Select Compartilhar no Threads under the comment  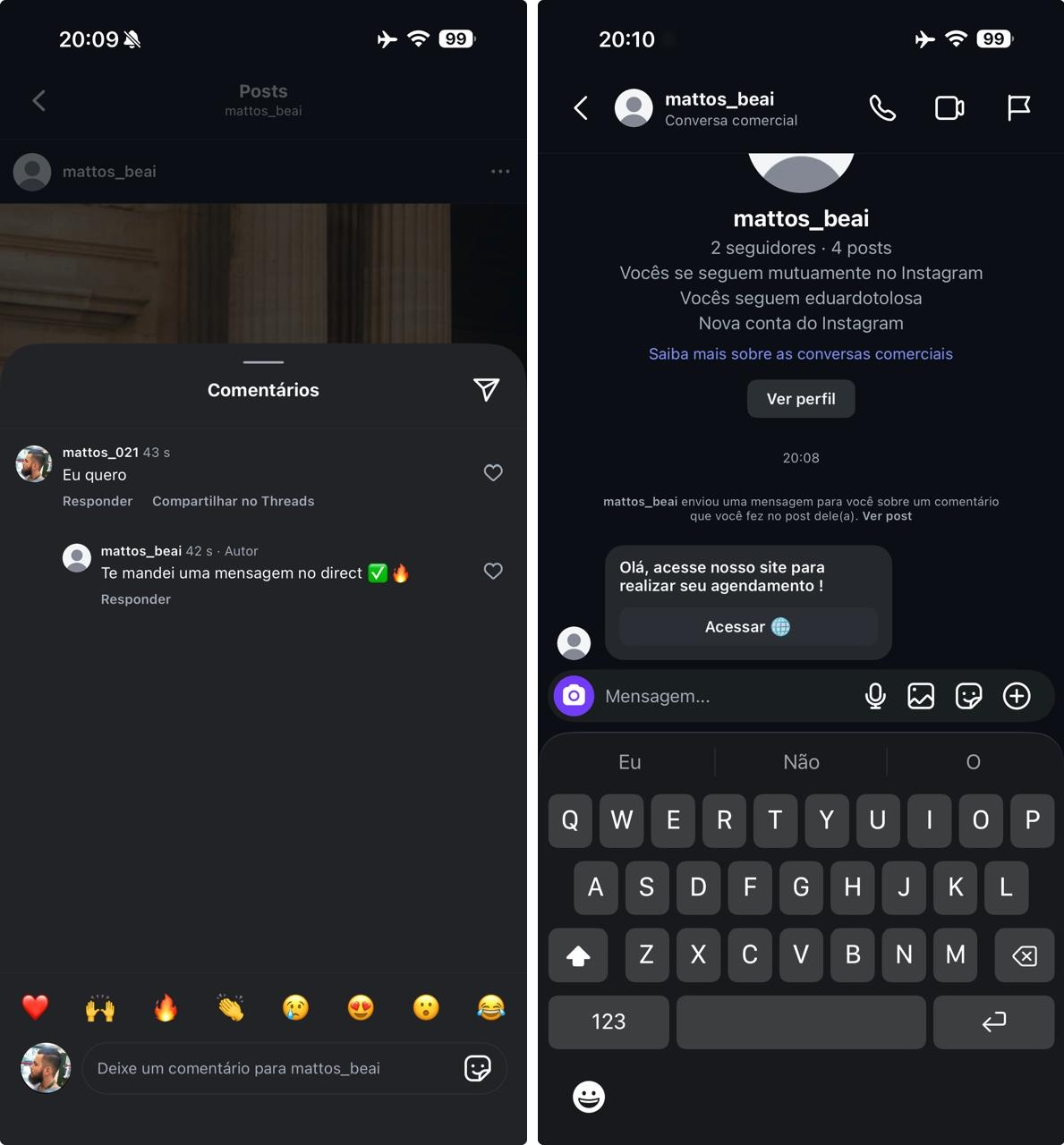pos(233,501)
